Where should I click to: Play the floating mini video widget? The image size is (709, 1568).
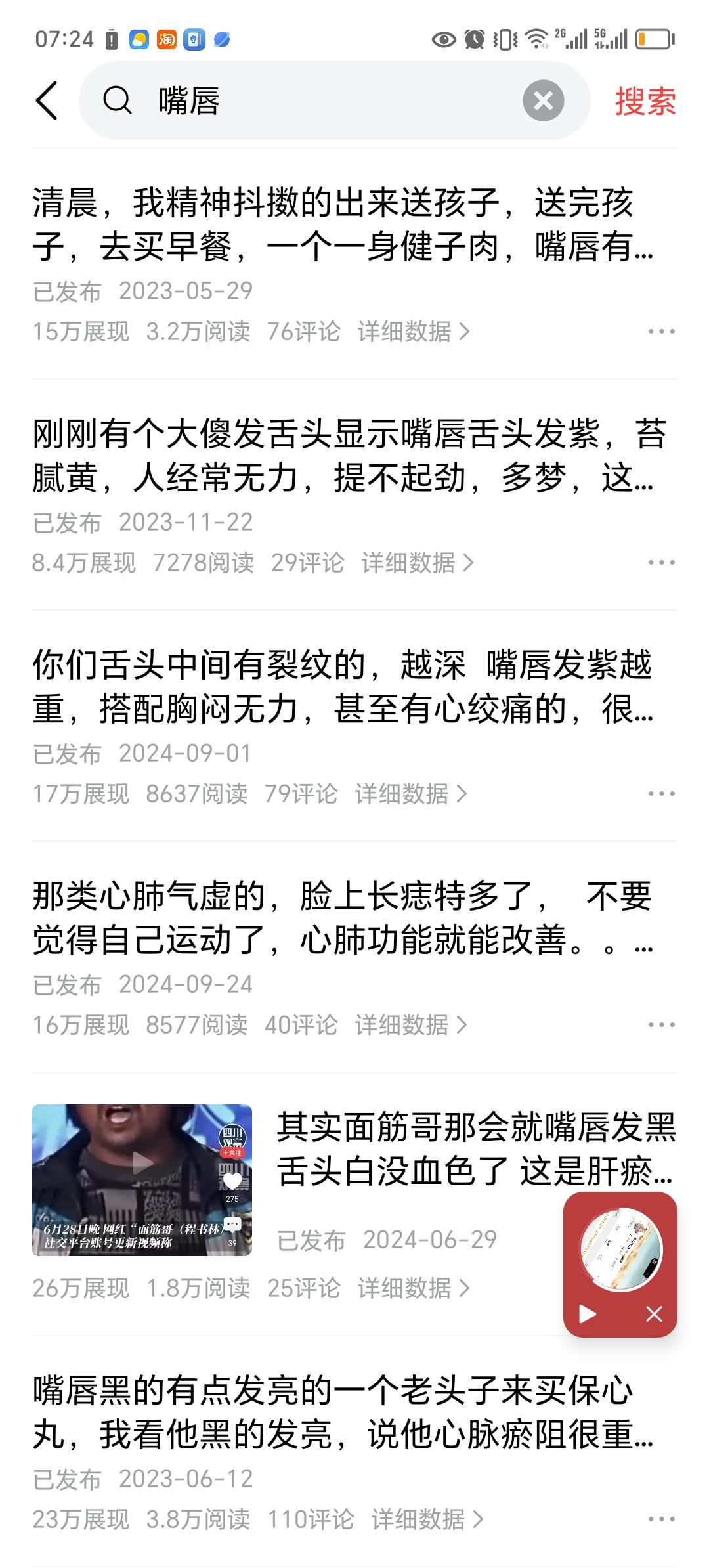(x=586, y=1314)
